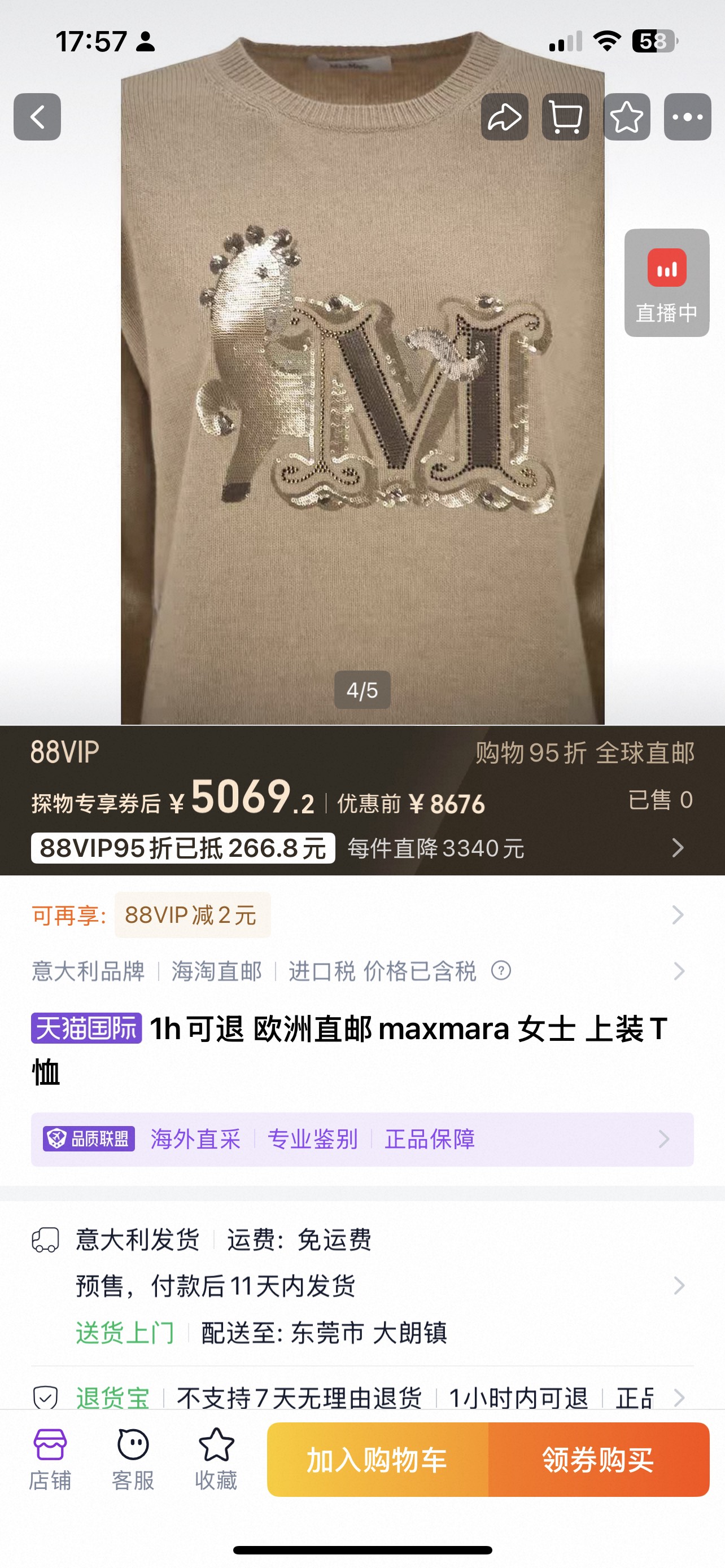Open the three-dot overflow menu
This screenshot has height=1568, width=725.
pyautogui.click(x=687, y=117)
